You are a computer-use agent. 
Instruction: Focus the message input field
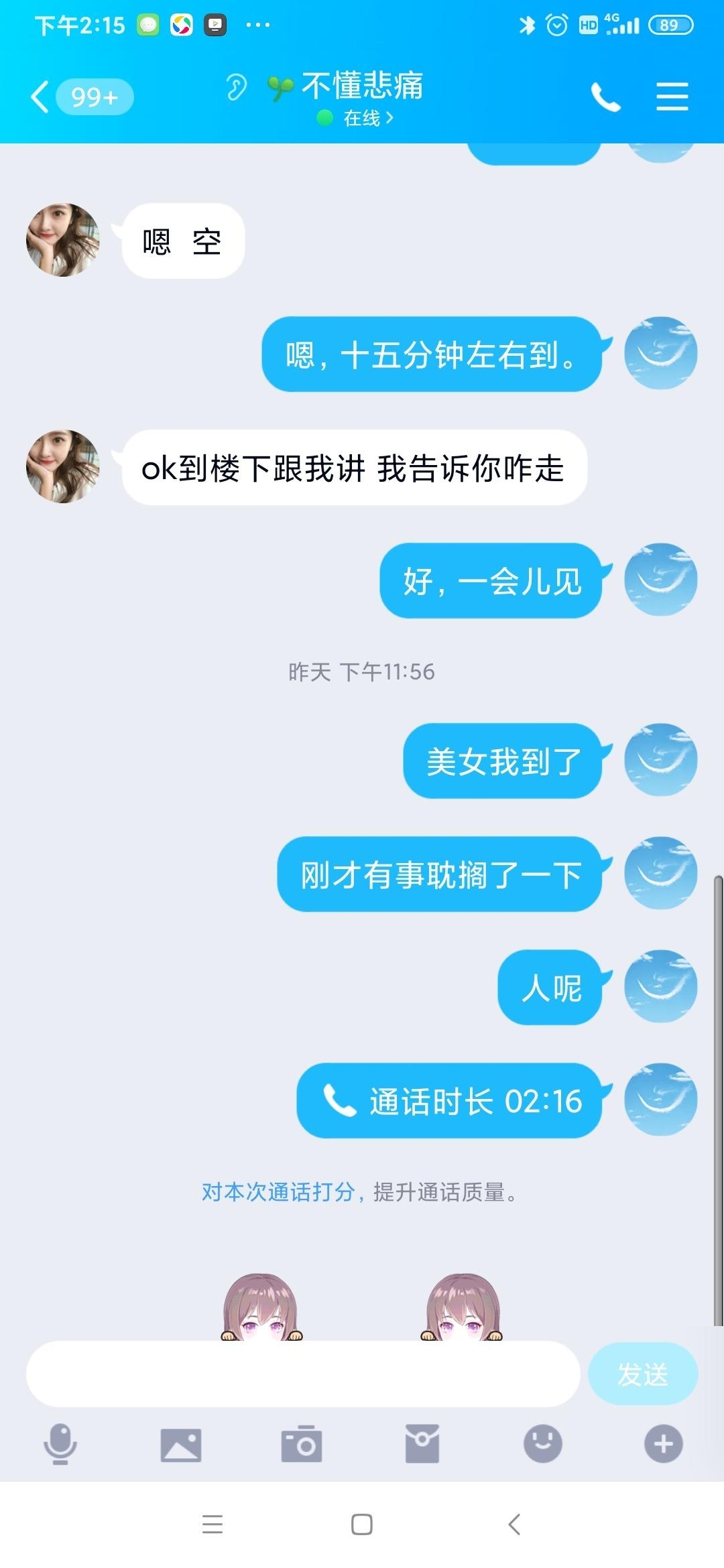click(x=302, y=1374)
